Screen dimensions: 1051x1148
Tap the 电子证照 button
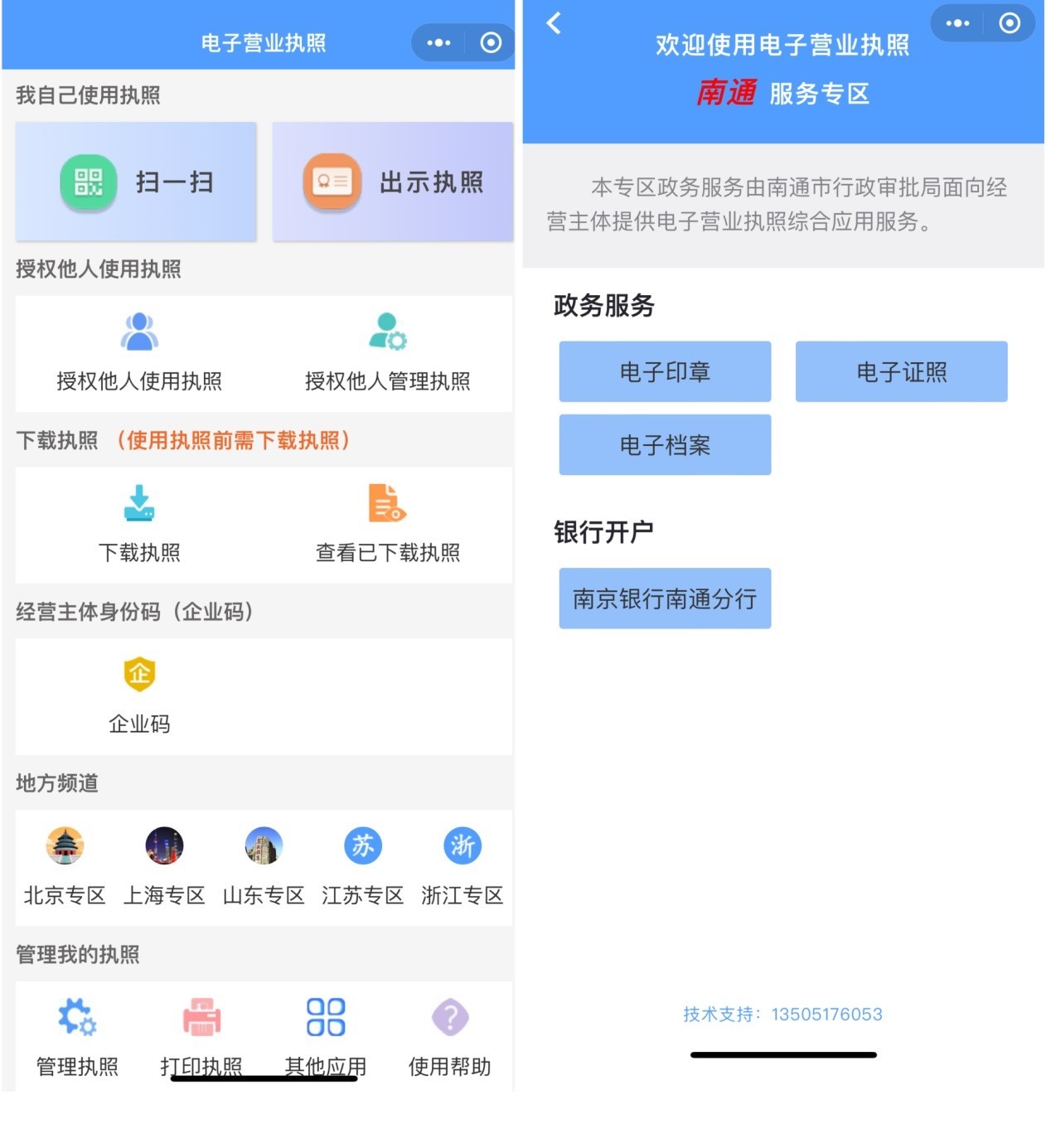coord(901,371)
